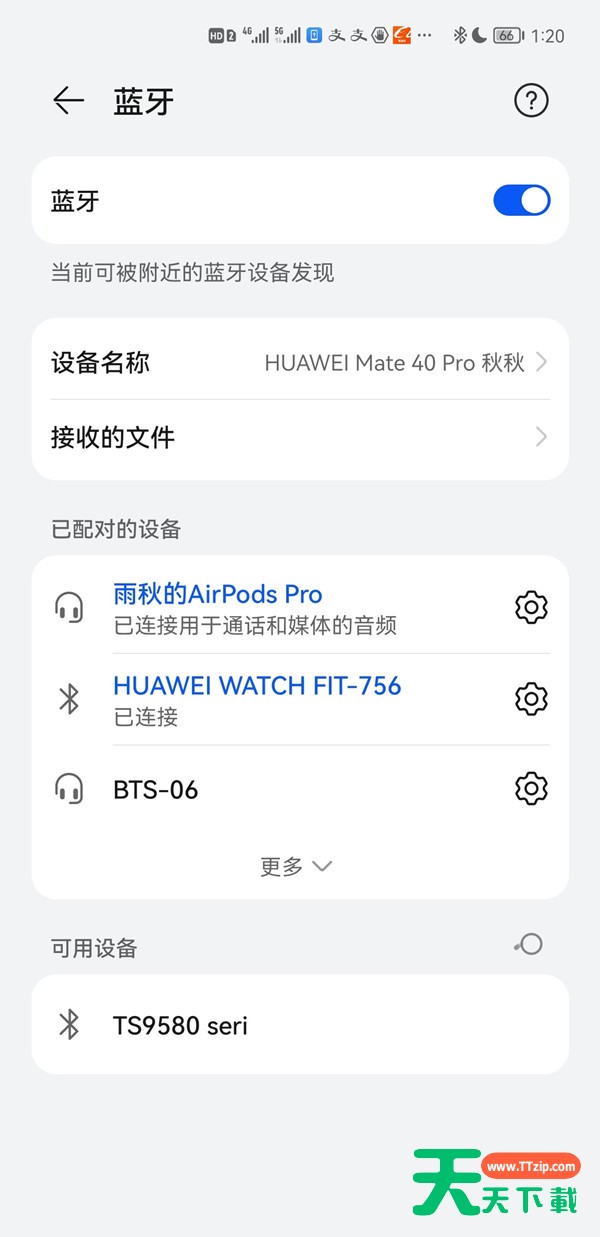Tap the 雨秋的AirPods Pro device row

point(270,608)
